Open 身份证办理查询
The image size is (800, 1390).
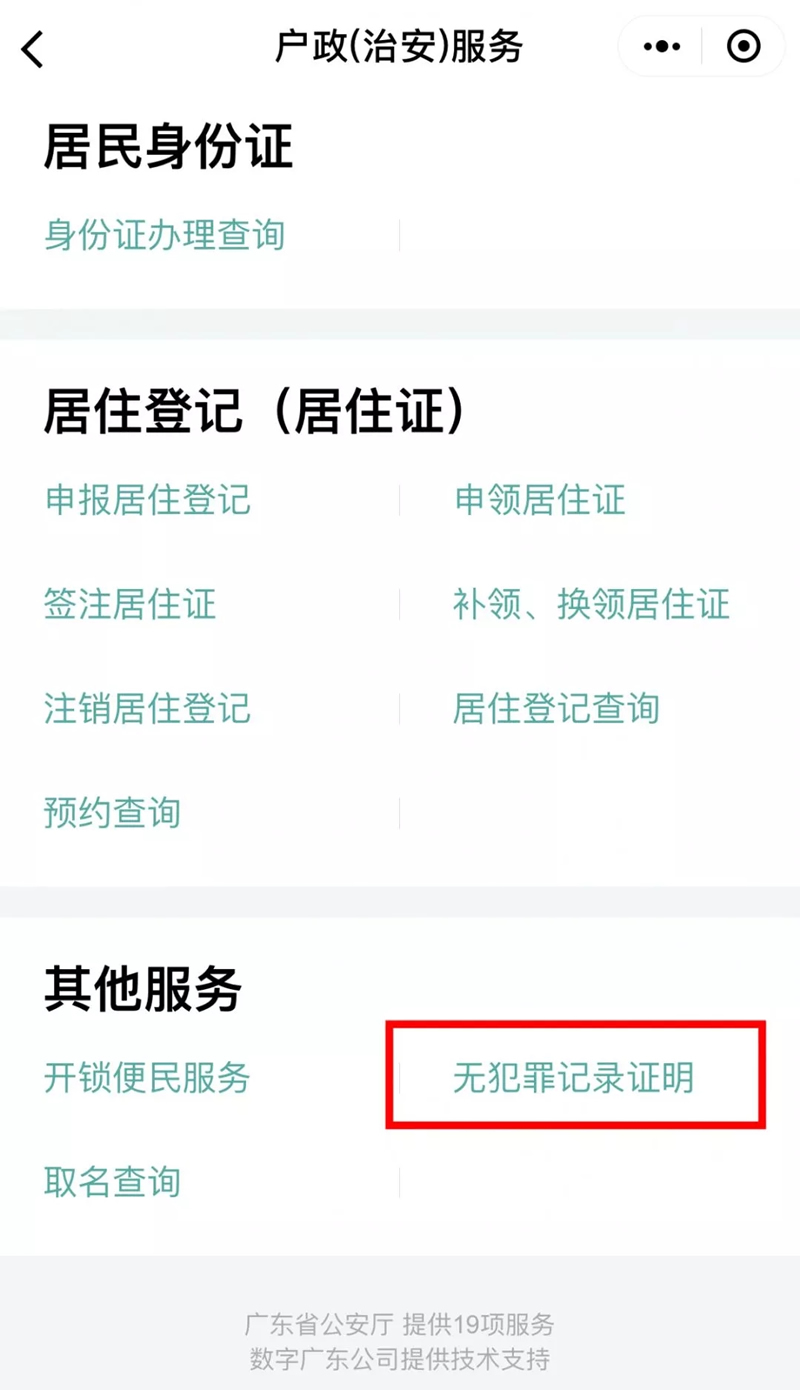[165, 235]
